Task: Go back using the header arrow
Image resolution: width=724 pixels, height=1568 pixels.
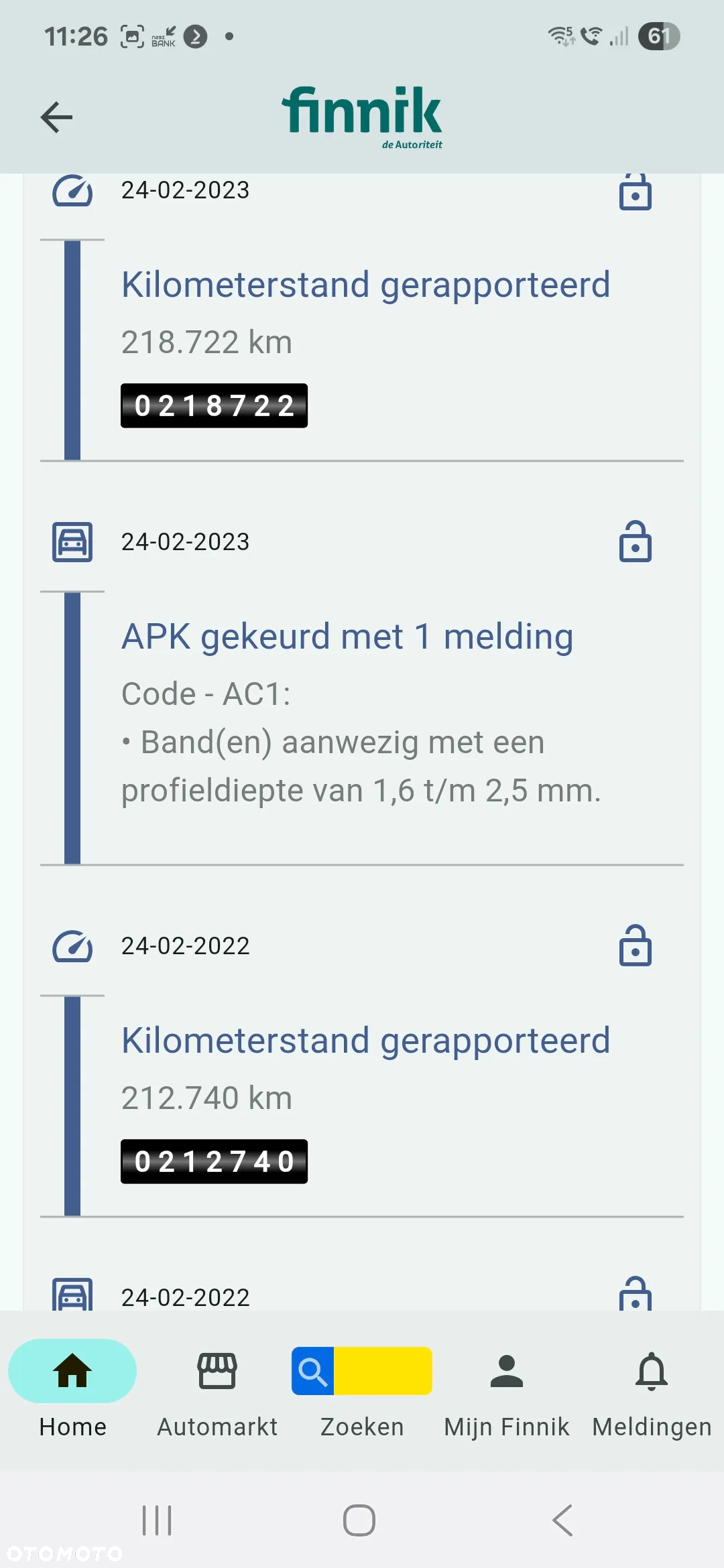Action: pos(56,118)
